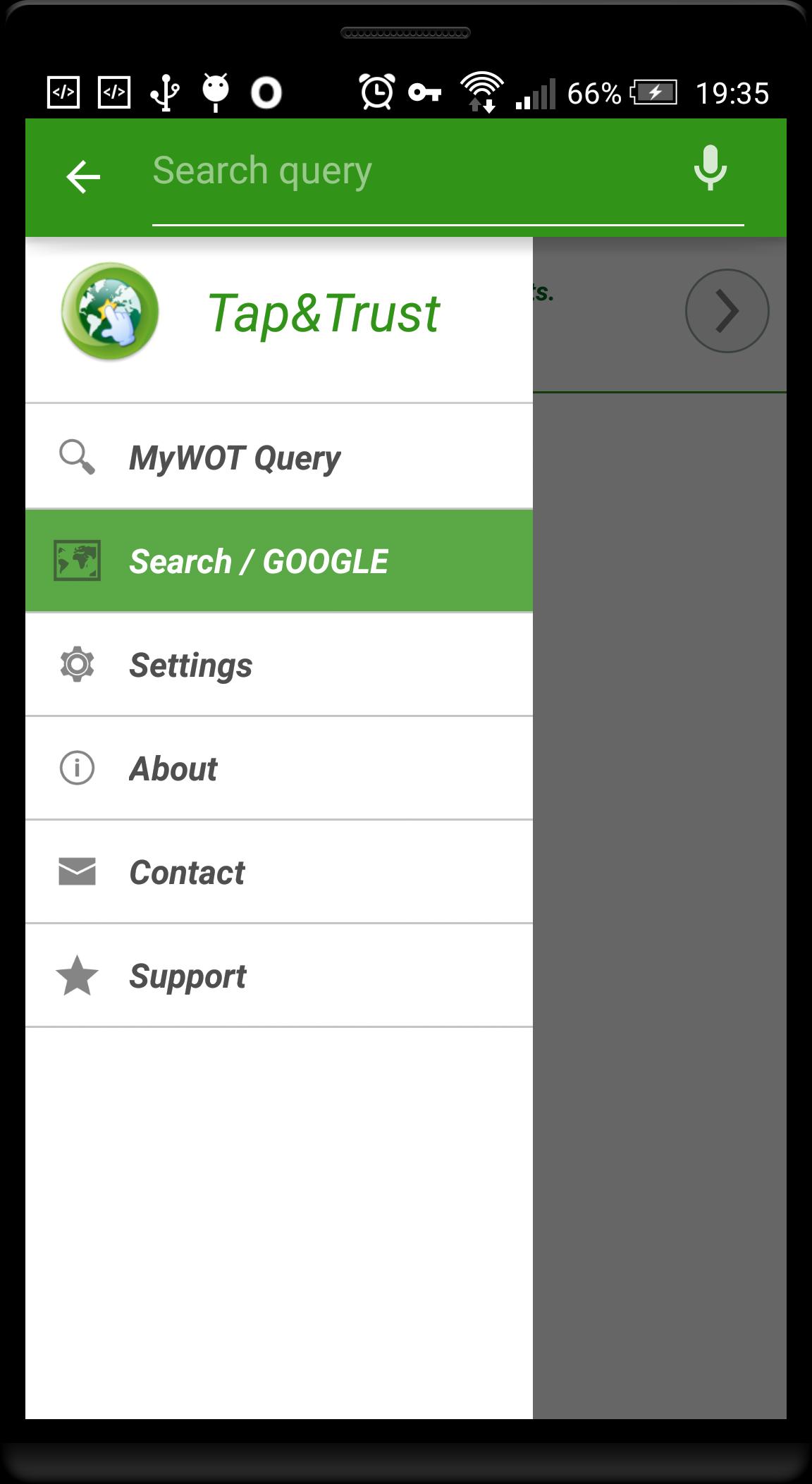Open the Settings menu item

tap(278, 665)
